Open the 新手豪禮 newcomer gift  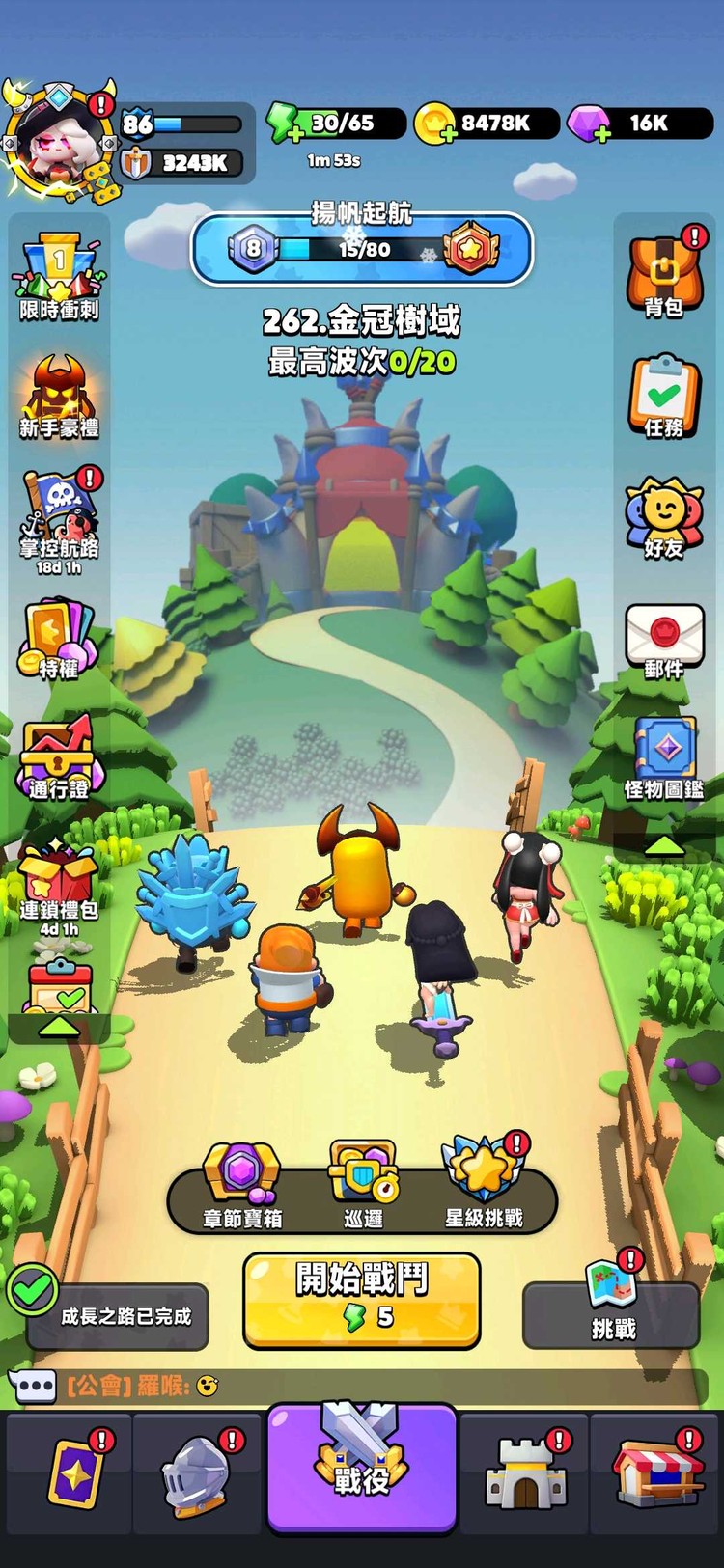coord(59,397)
